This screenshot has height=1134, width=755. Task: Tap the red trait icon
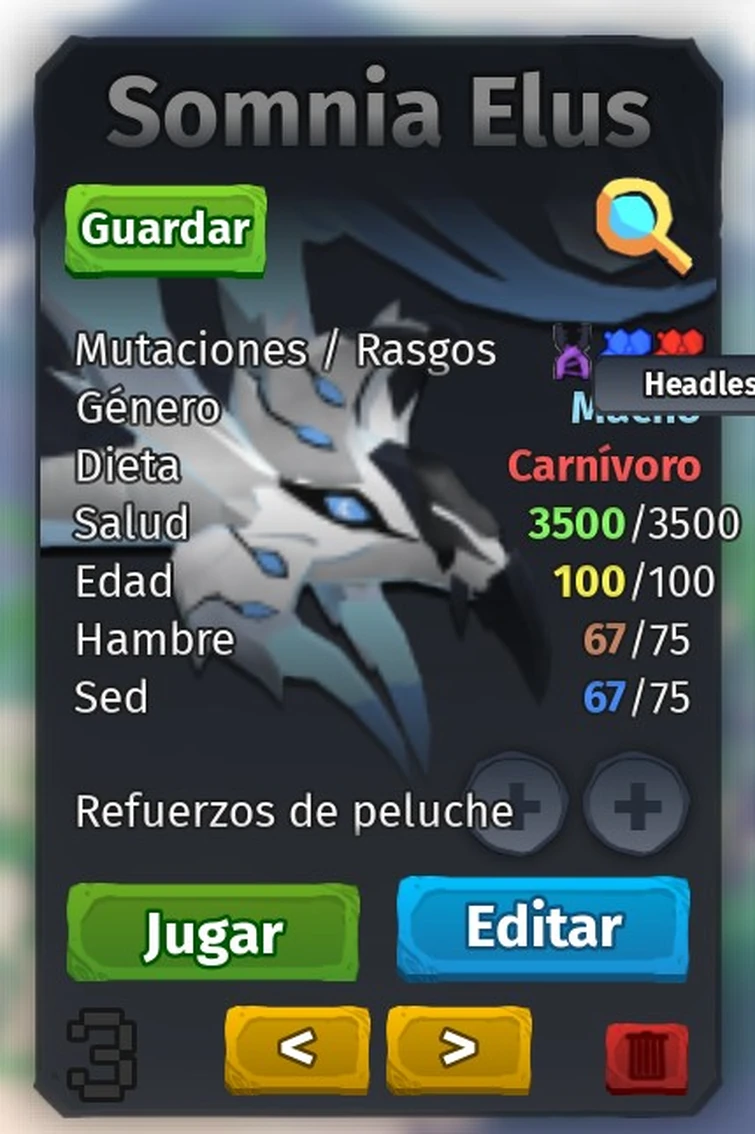pos(680,343)
